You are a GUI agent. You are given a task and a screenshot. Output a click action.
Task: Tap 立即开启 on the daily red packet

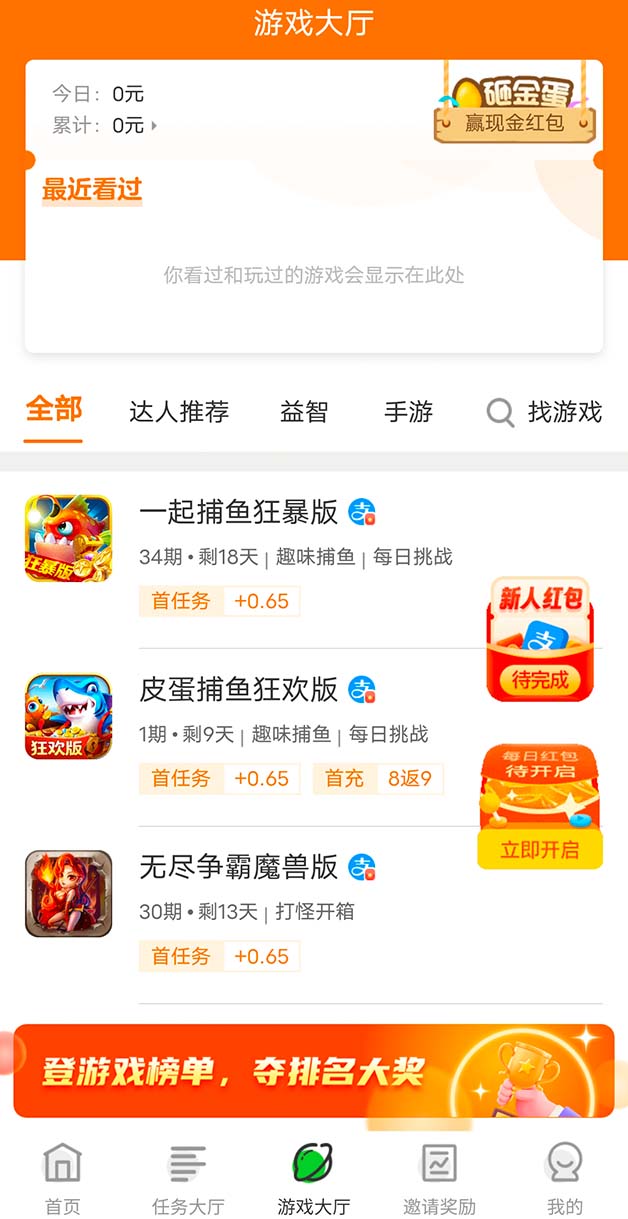coord(540,850)
